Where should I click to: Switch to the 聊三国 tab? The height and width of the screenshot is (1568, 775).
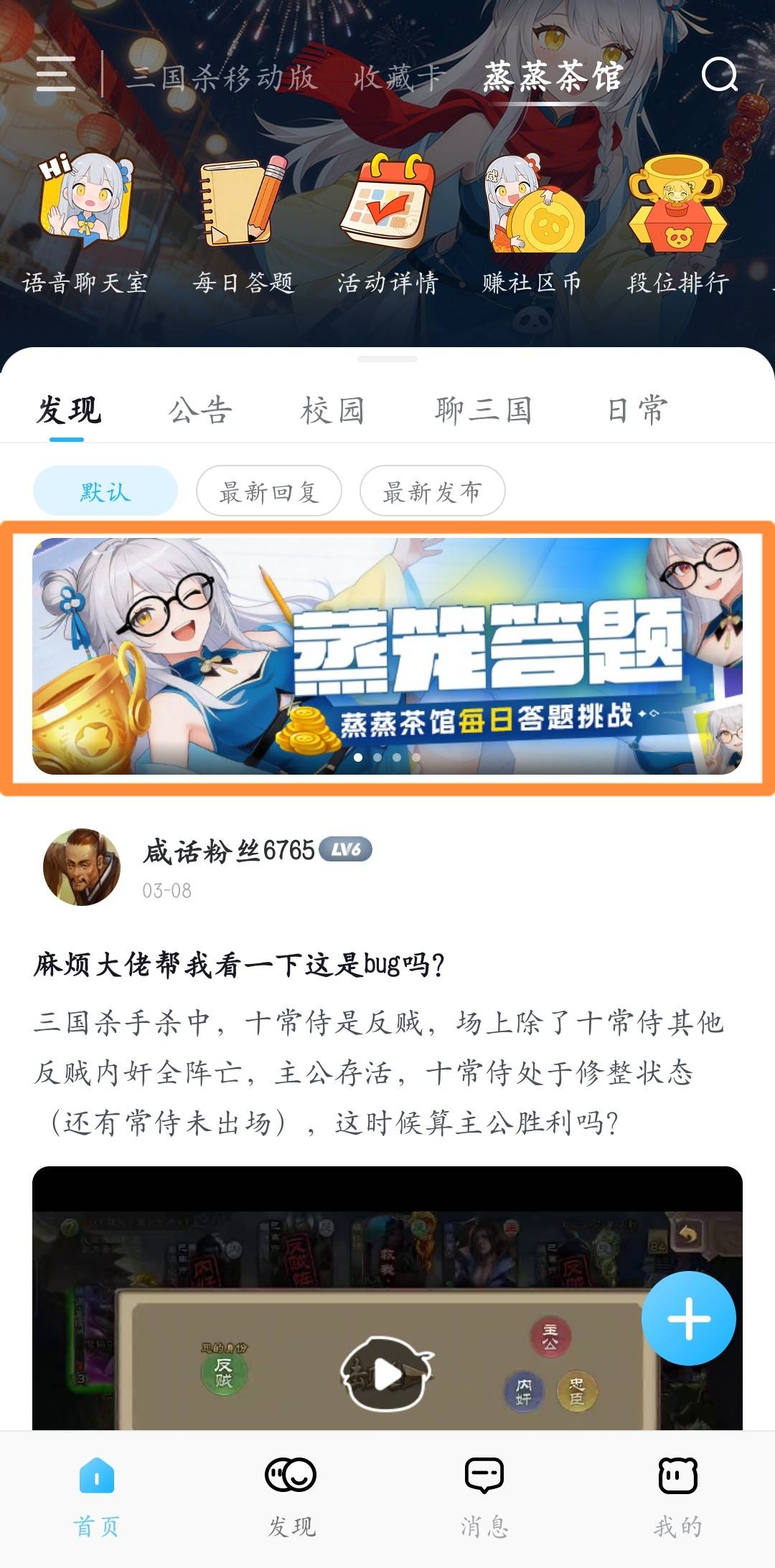click(x=483, y=411)
